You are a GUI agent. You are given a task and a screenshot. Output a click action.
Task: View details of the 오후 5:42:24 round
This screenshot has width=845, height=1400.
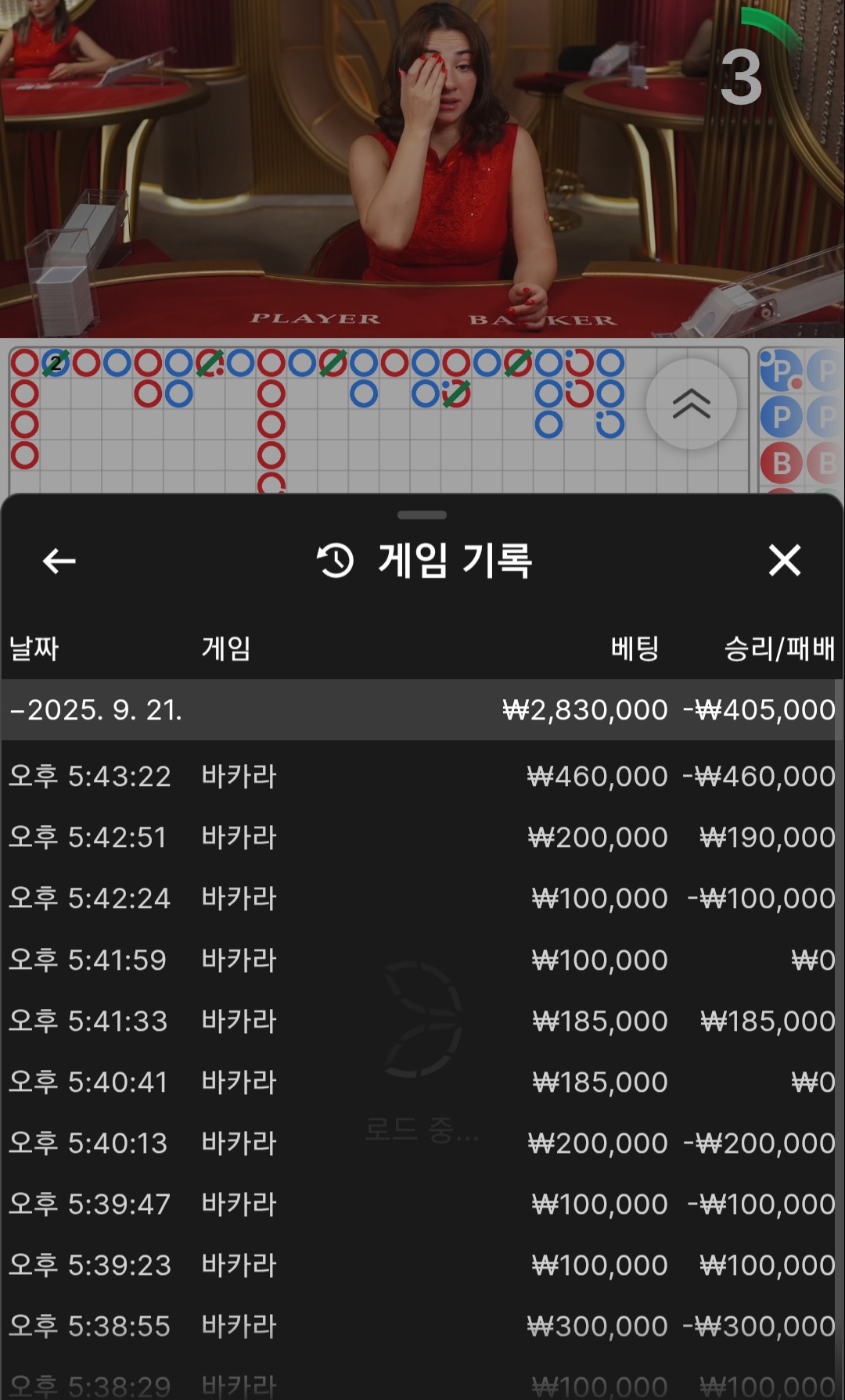click(x=421, y=898)
